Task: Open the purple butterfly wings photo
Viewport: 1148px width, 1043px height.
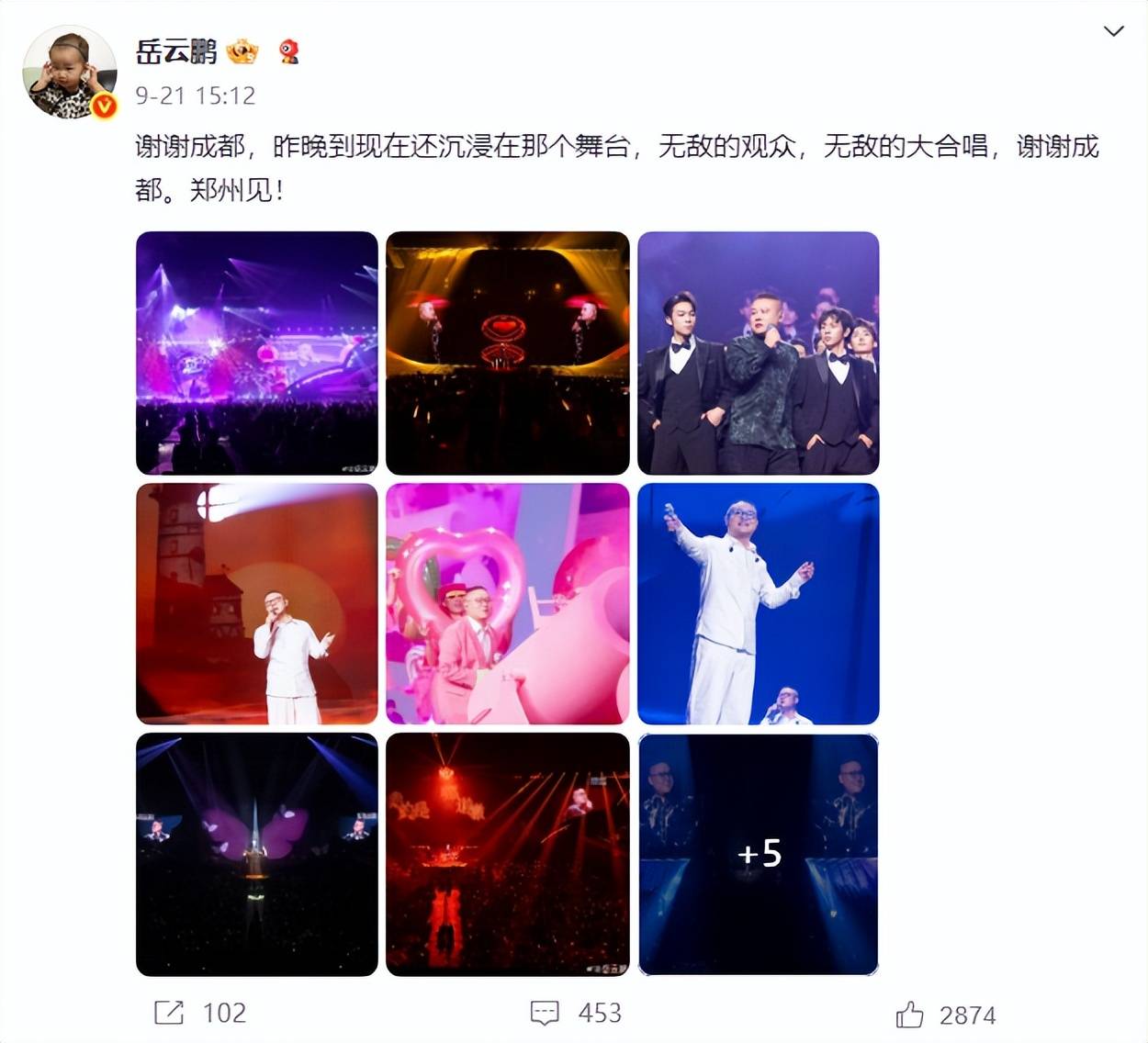Action: click(257, 854)
